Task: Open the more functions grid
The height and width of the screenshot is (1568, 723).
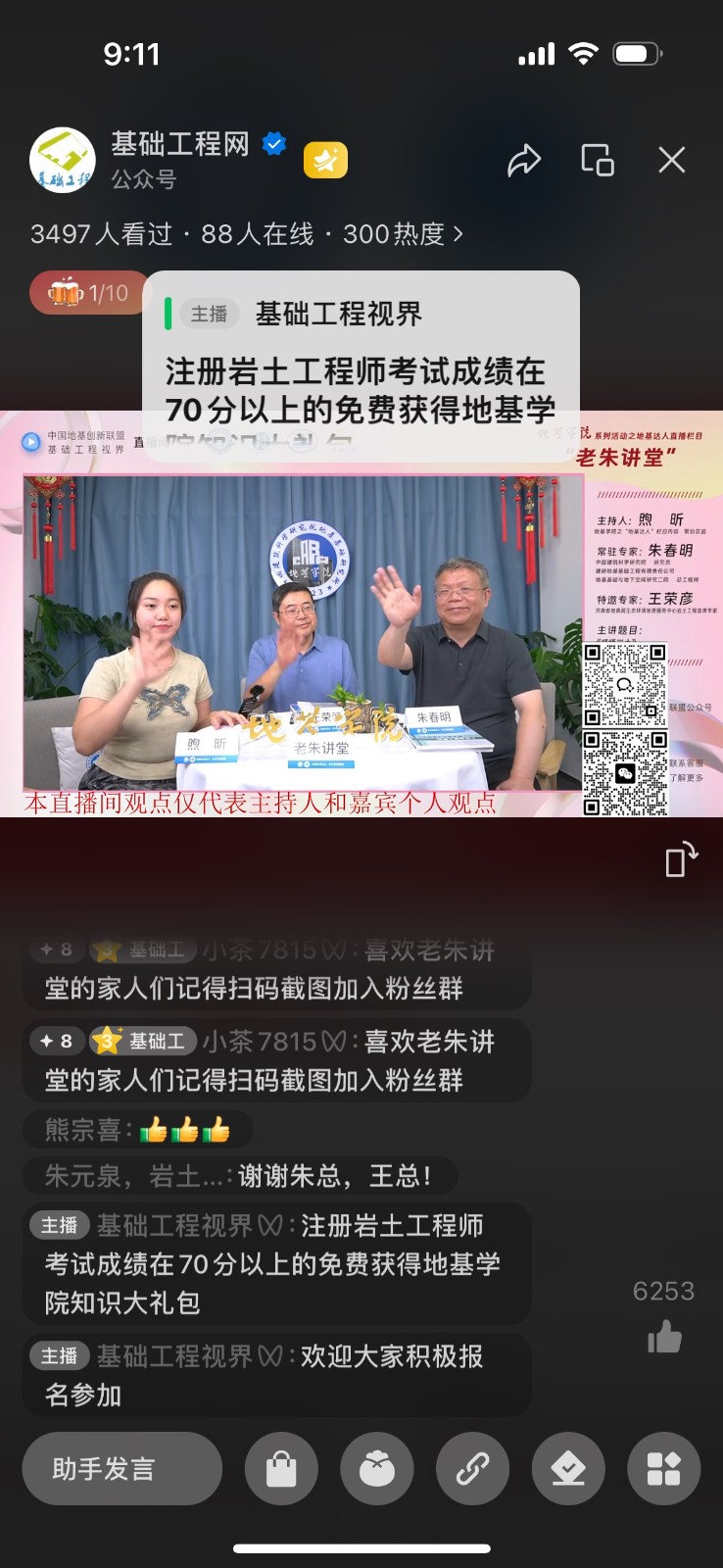Action: point(663,1468)
